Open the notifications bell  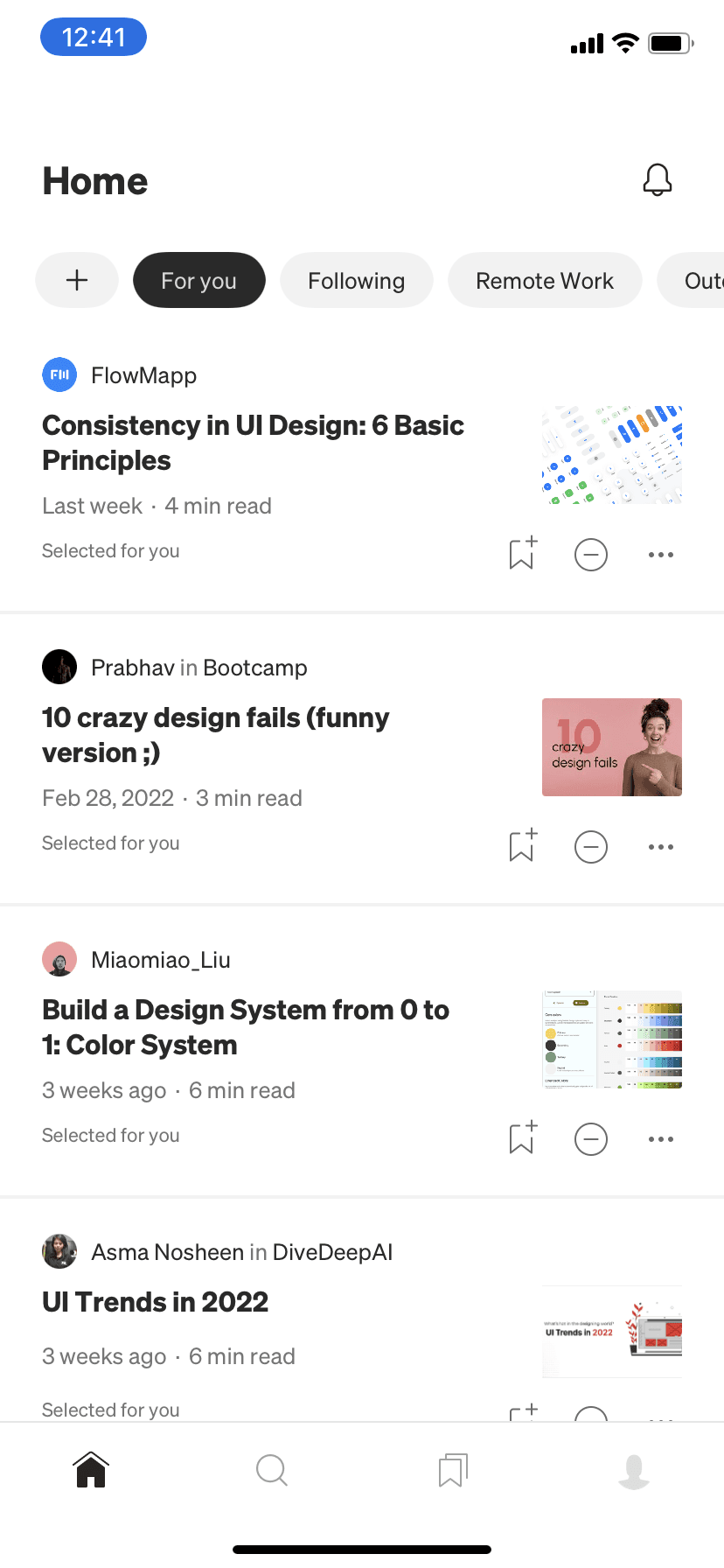click(657, 180)
